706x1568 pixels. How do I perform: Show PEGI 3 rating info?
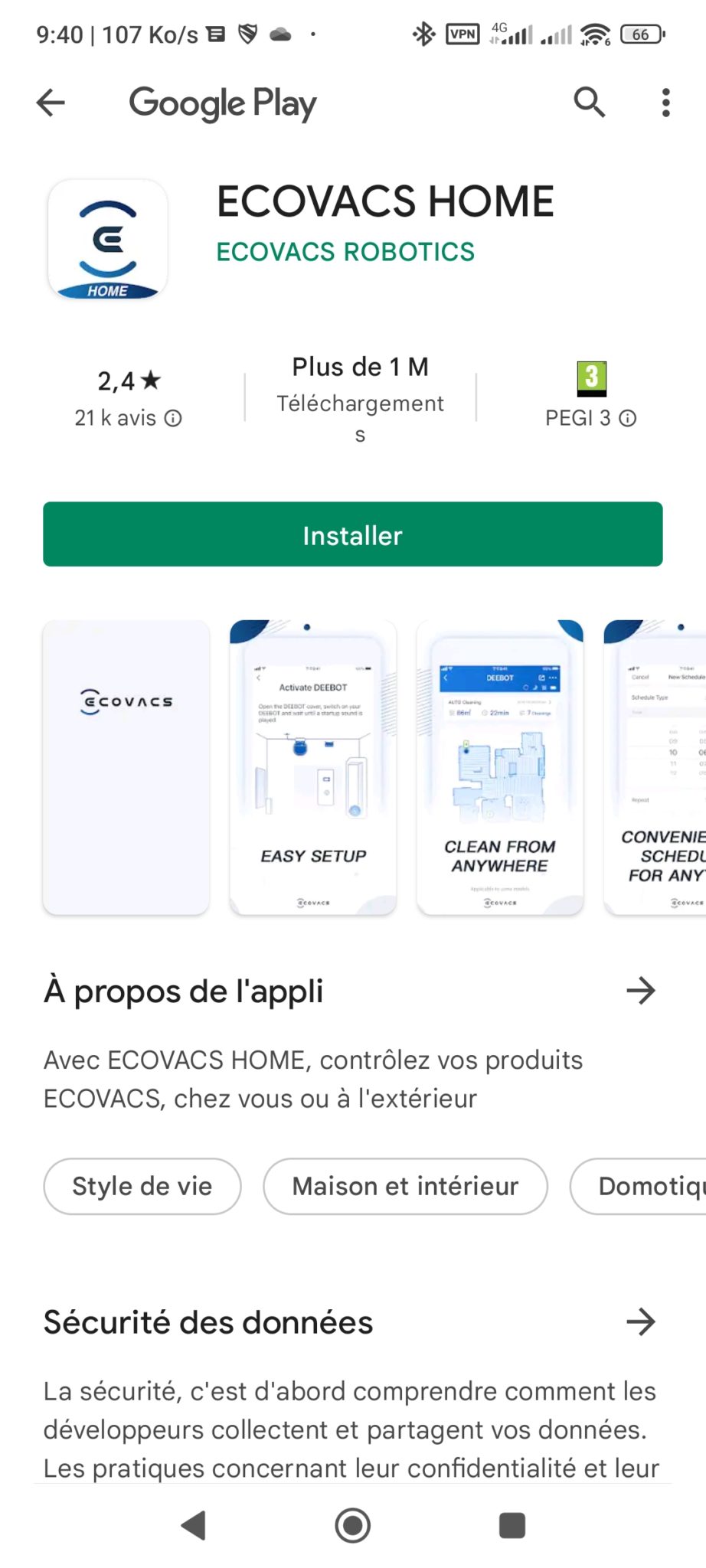590,418
